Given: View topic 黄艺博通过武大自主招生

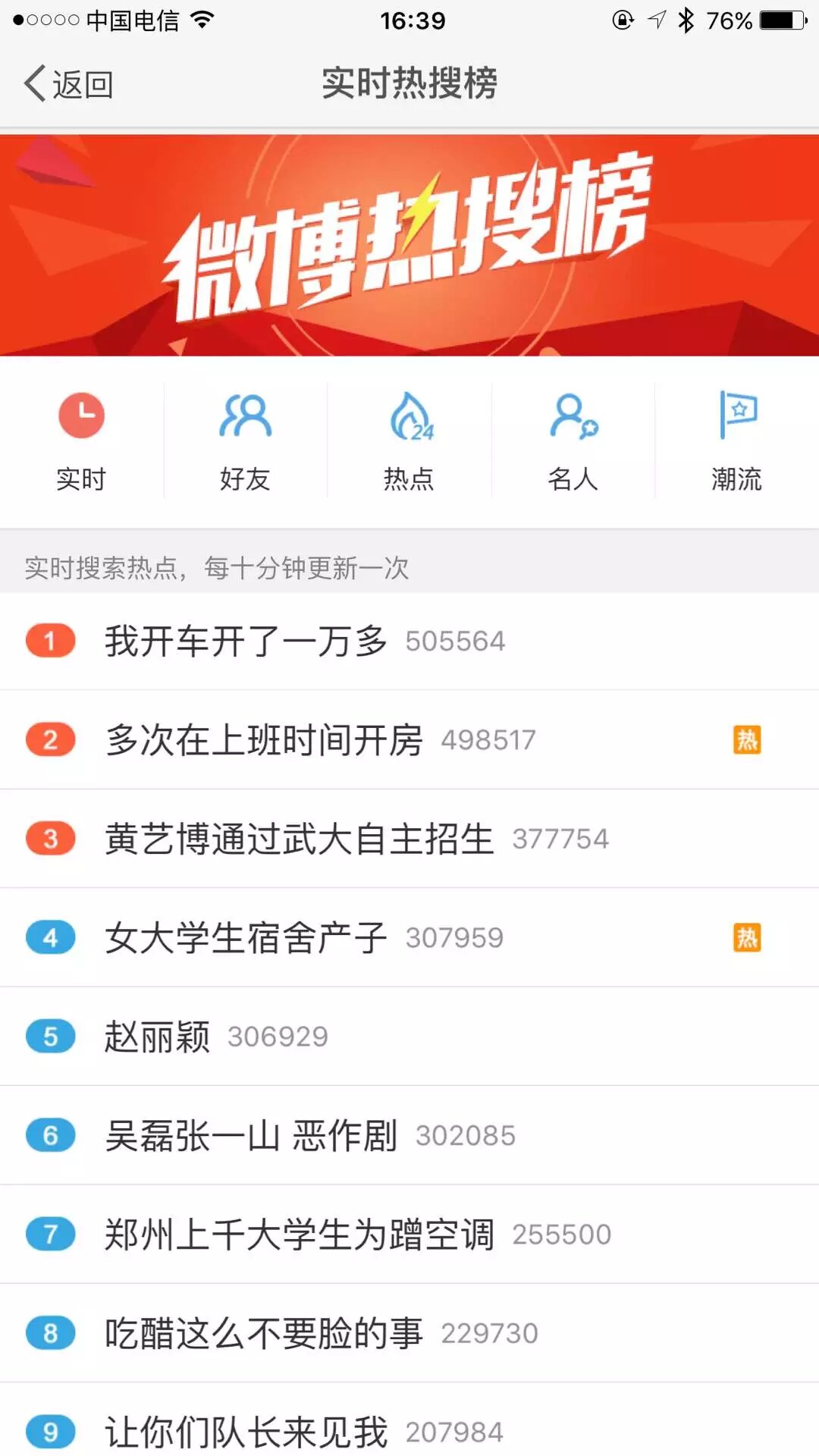Looking at the screenshot, I should 299,839.
